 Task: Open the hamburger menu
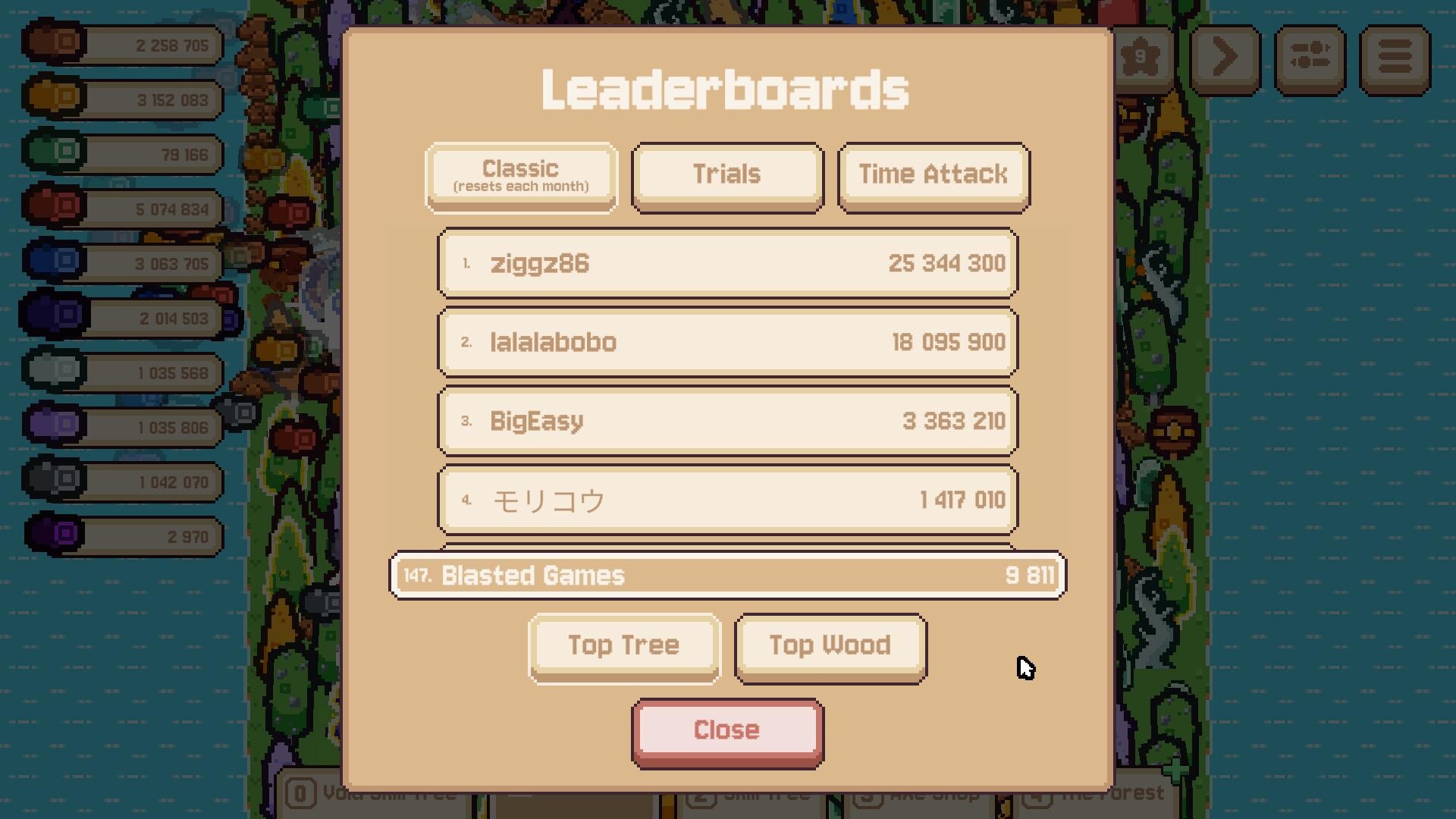[1395, 58]
